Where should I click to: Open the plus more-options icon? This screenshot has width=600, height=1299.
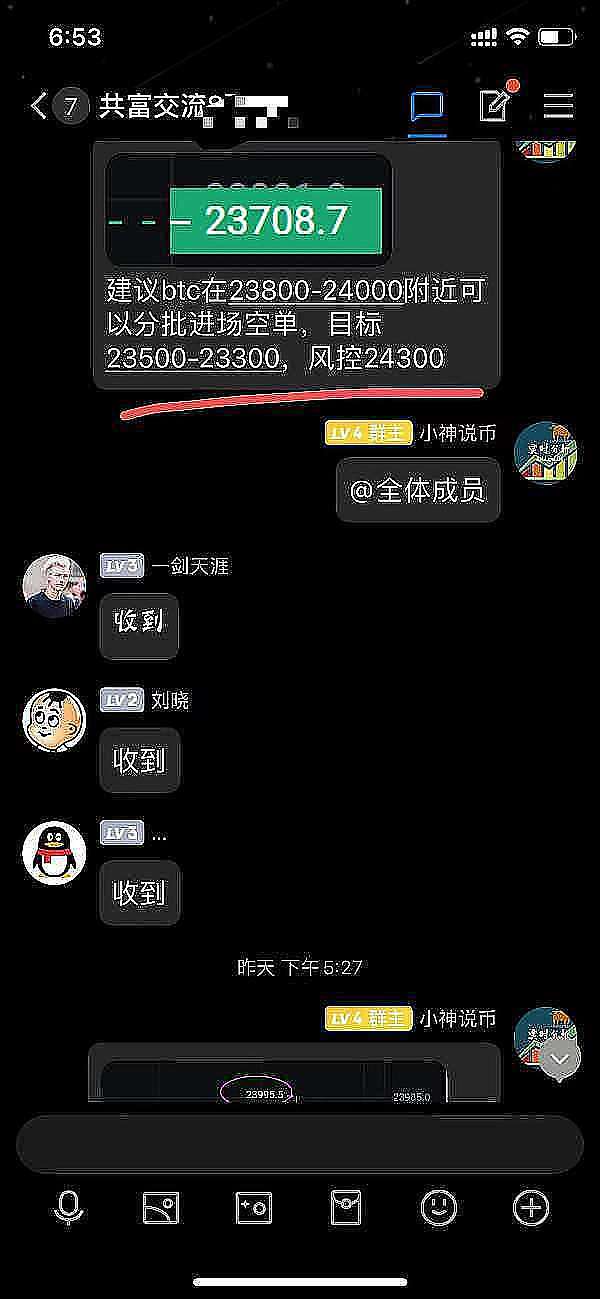point(531,1208)
